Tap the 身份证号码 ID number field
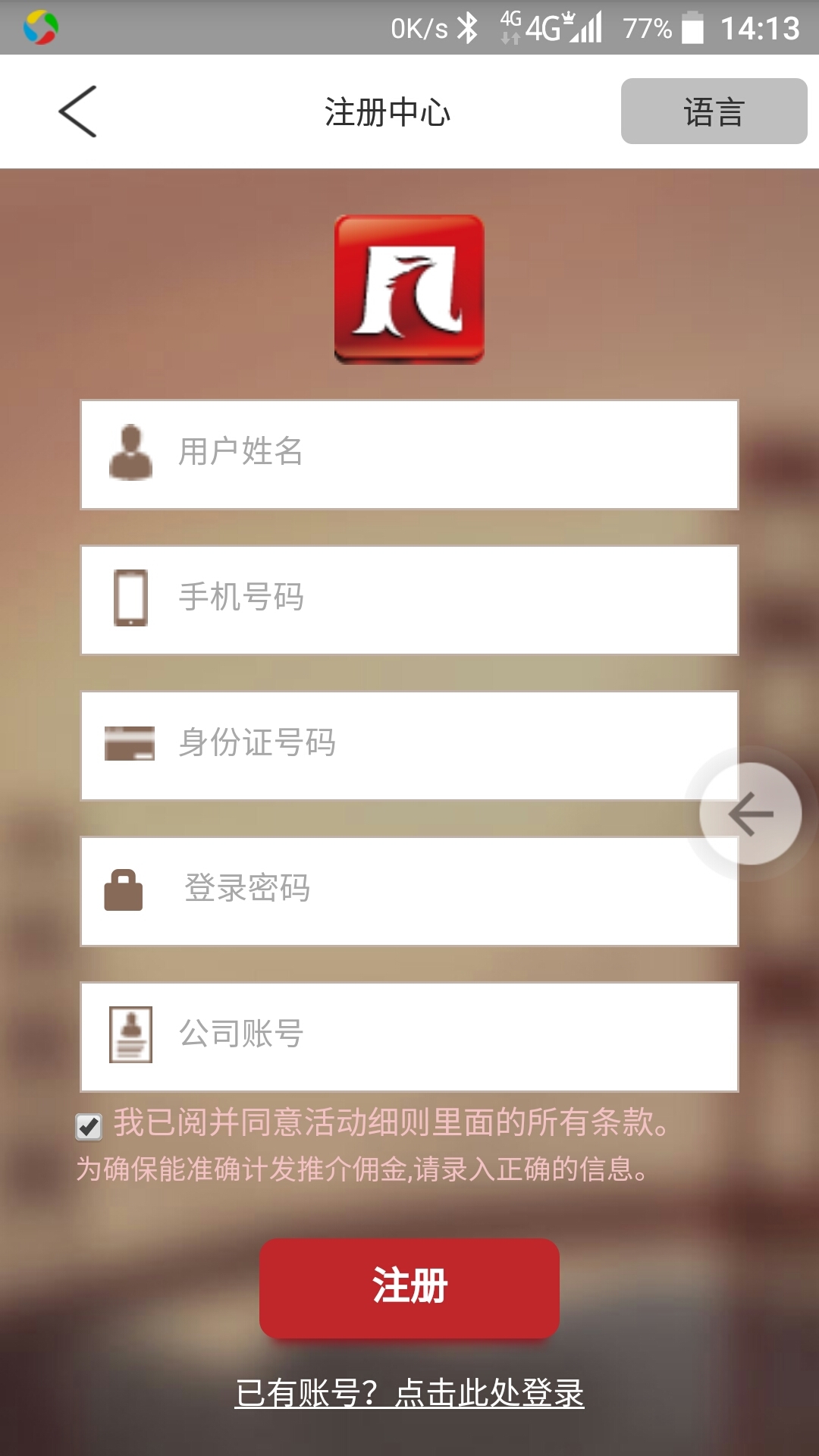The width and height of the screenshot is (819, 1456). (x=394, y=745)
